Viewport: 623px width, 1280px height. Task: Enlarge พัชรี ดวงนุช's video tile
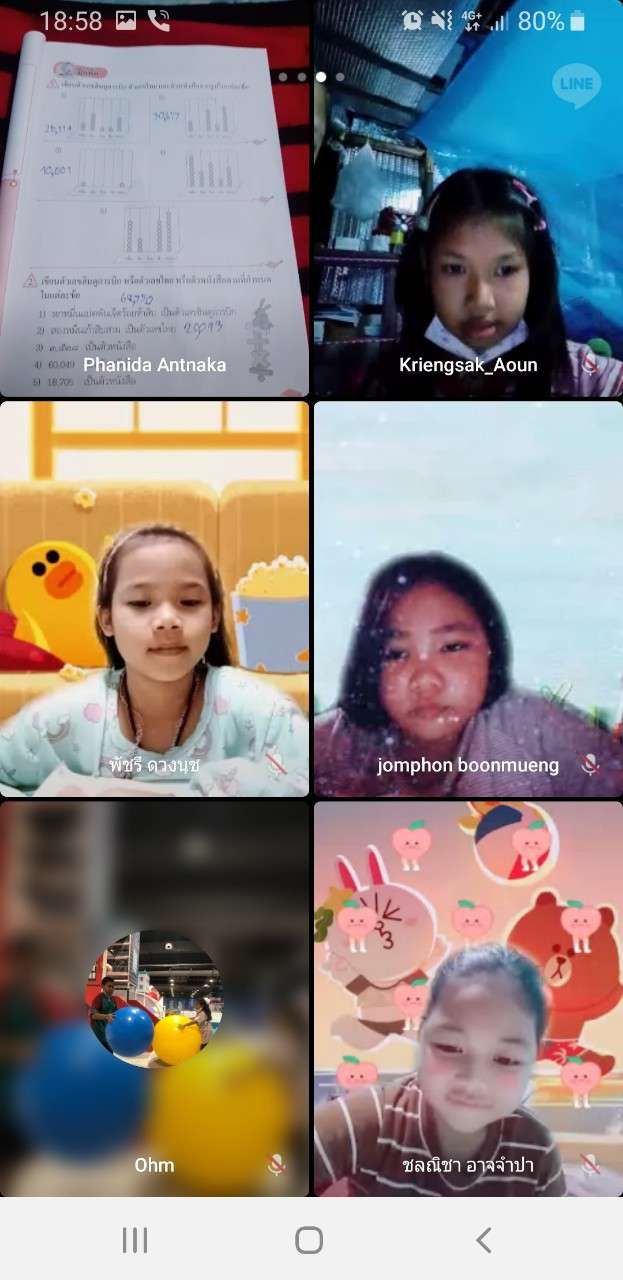[154, 598]
